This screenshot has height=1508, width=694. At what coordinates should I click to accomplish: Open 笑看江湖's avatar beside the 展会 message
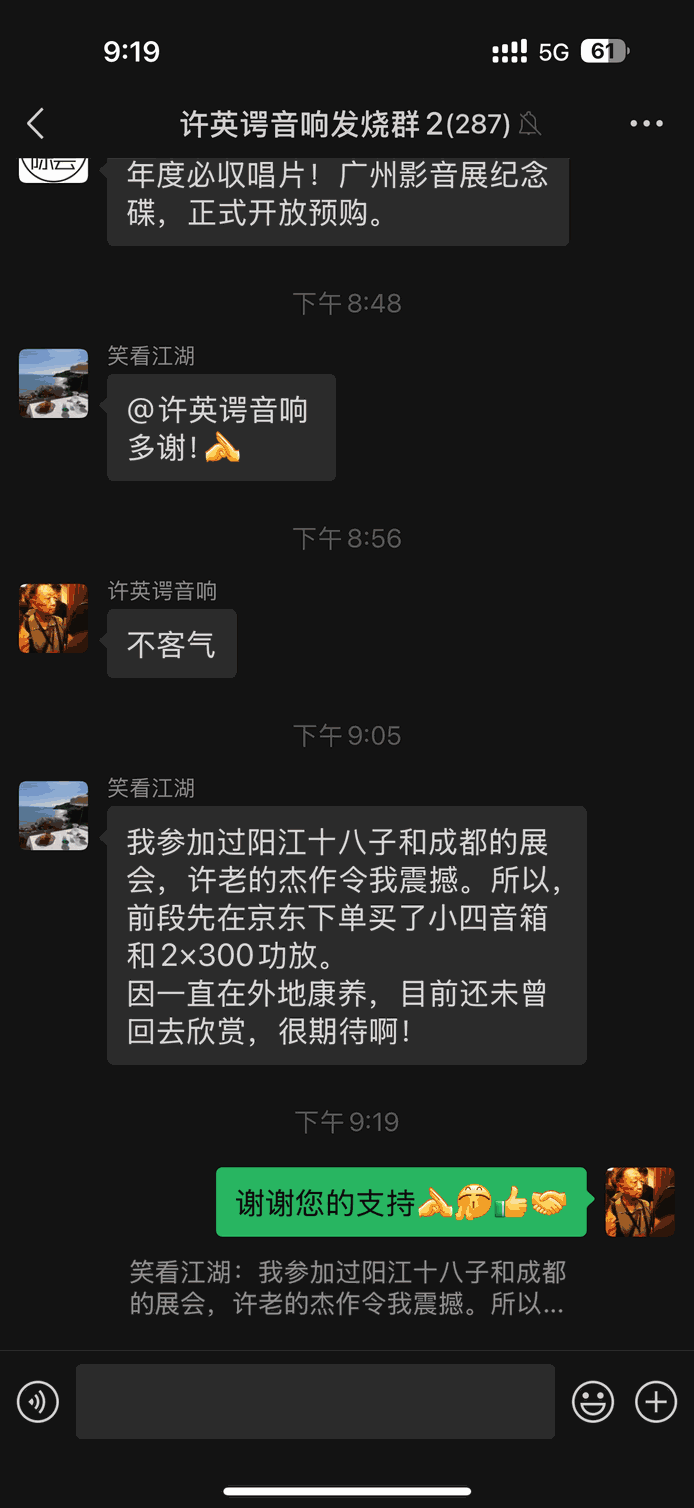(x=54, y=816)
